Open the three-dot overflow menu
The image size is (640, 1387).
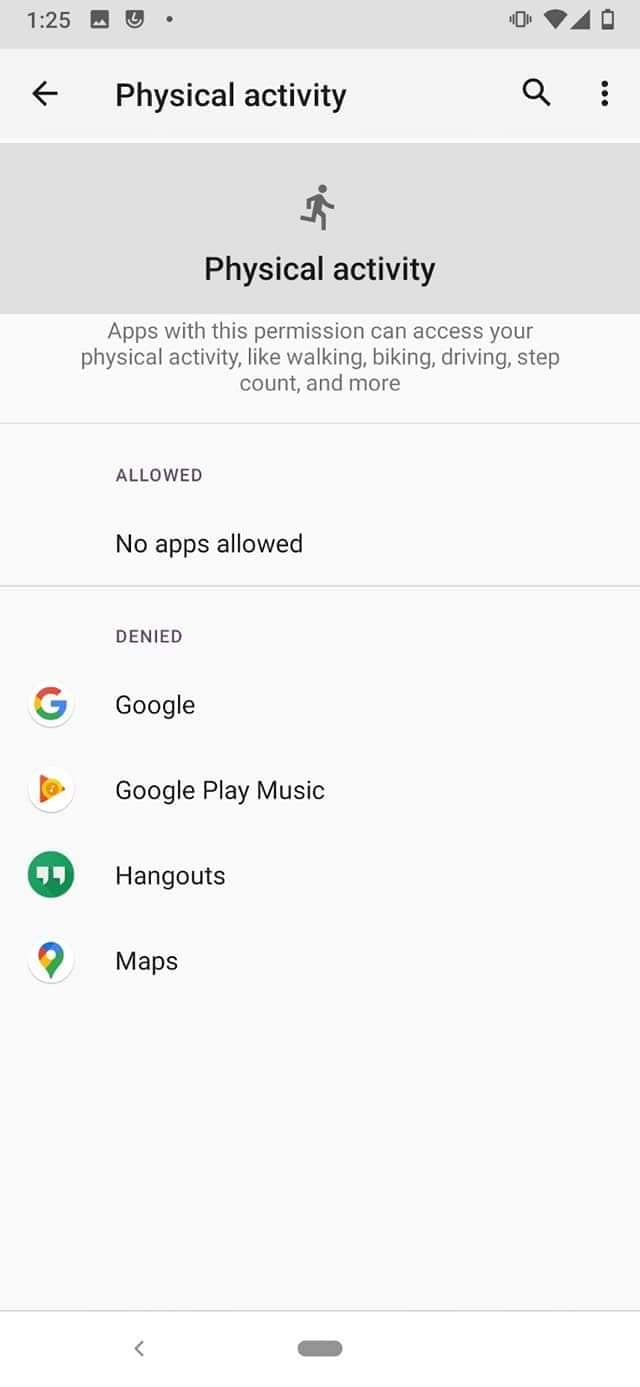[x=604, y=94]
